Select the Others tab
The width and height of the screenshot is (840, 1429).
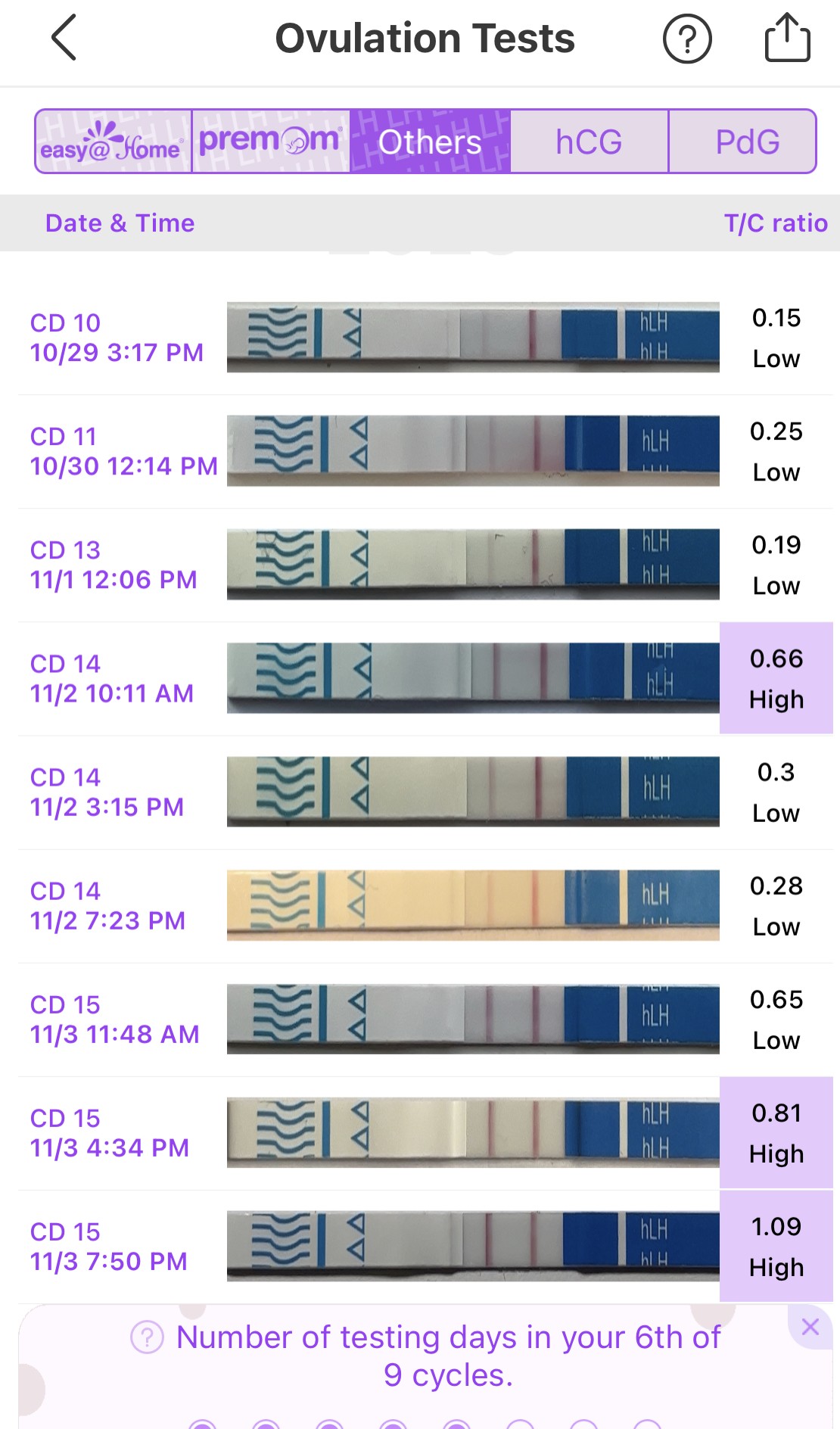pos(430,142)
